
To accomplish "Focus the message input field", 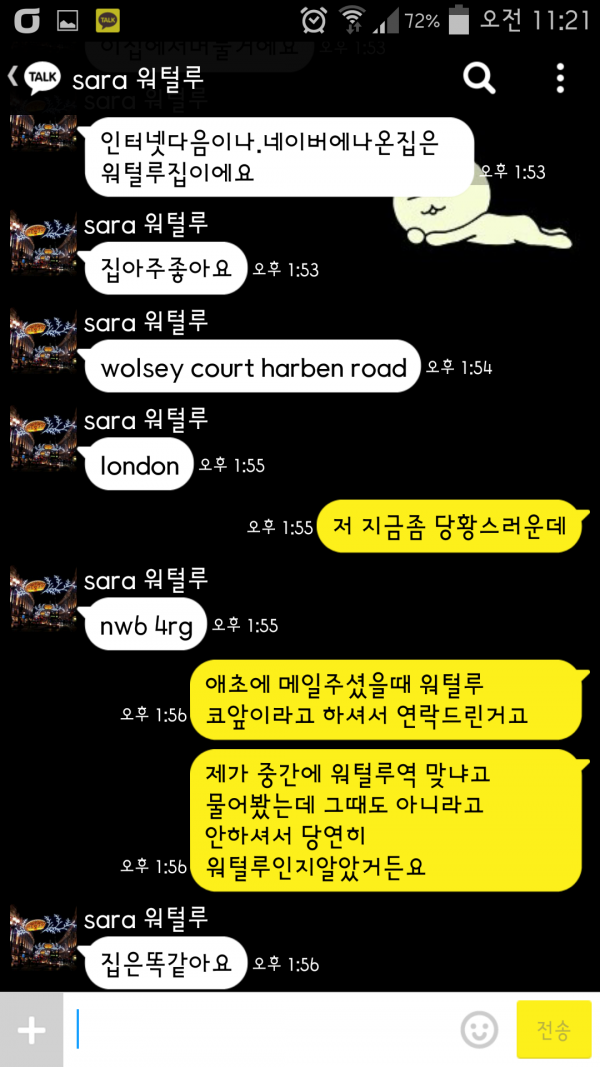I will click(260, 1030).
